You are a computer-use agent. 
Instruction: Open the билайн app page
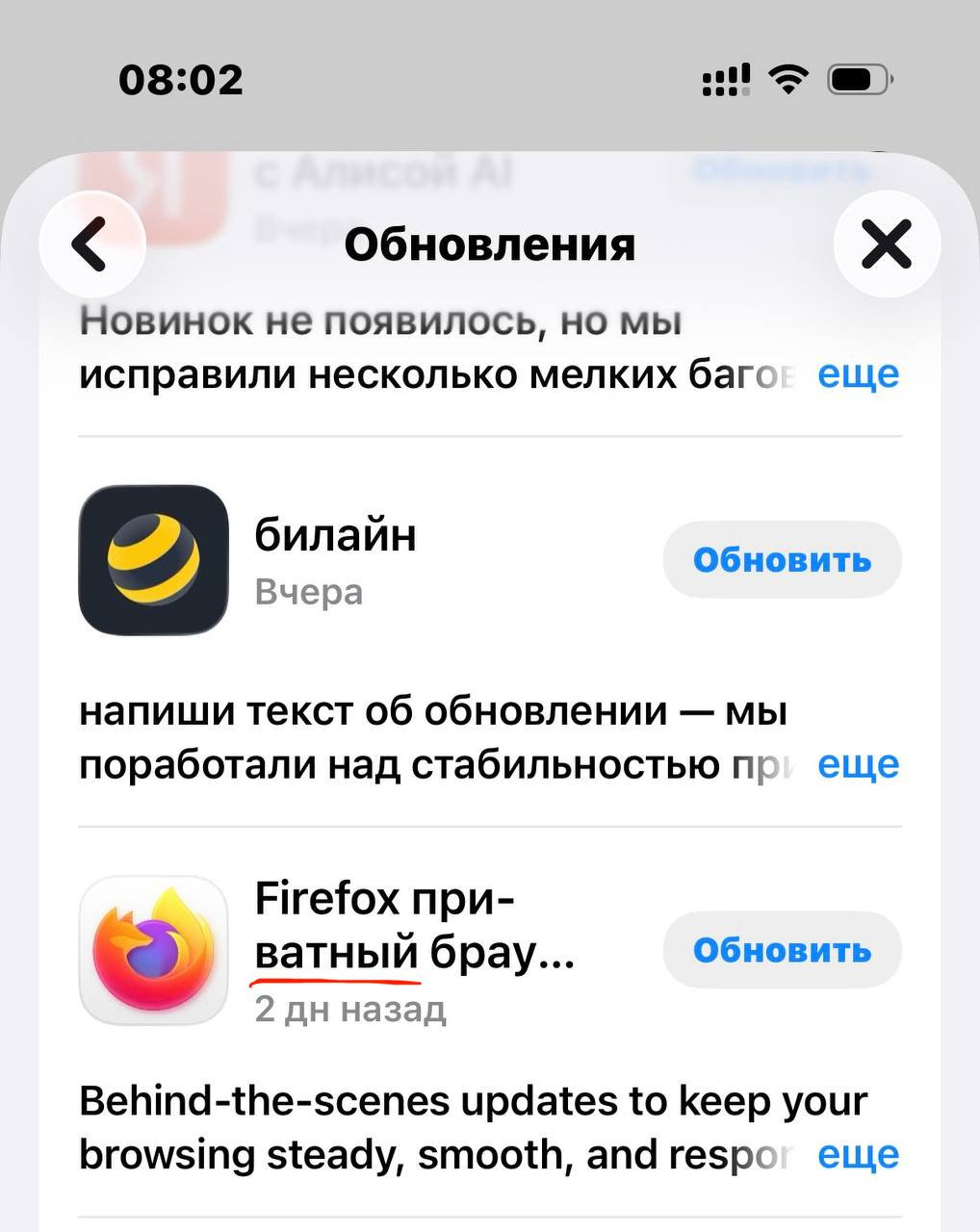pyautogui.click(x=154, y=560)
